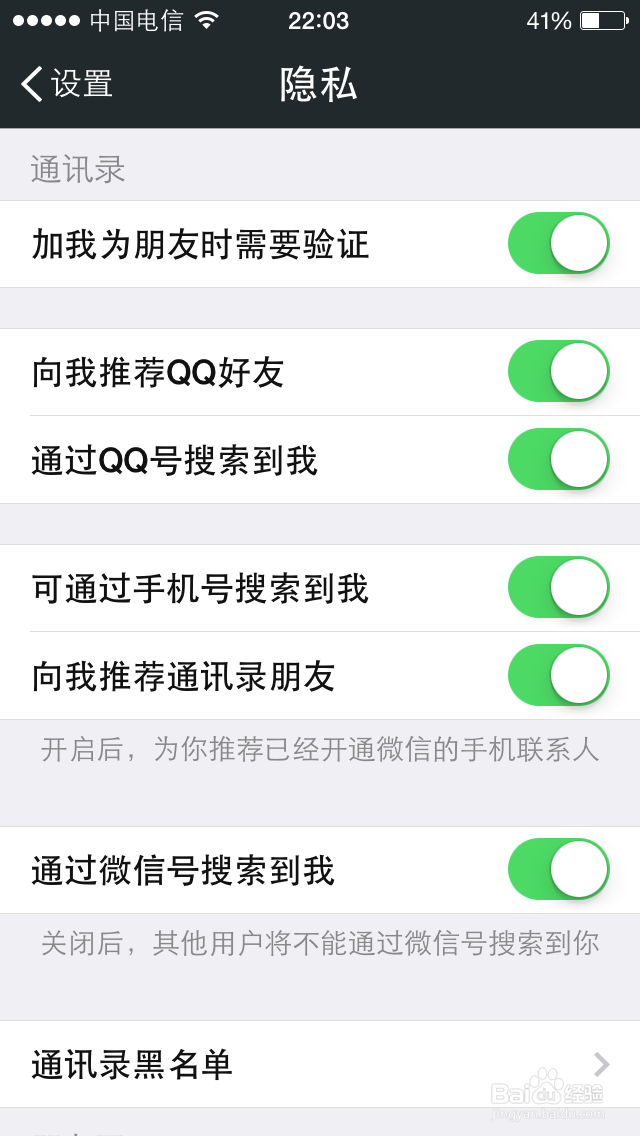Go back to 设置

tap(67, 84)
